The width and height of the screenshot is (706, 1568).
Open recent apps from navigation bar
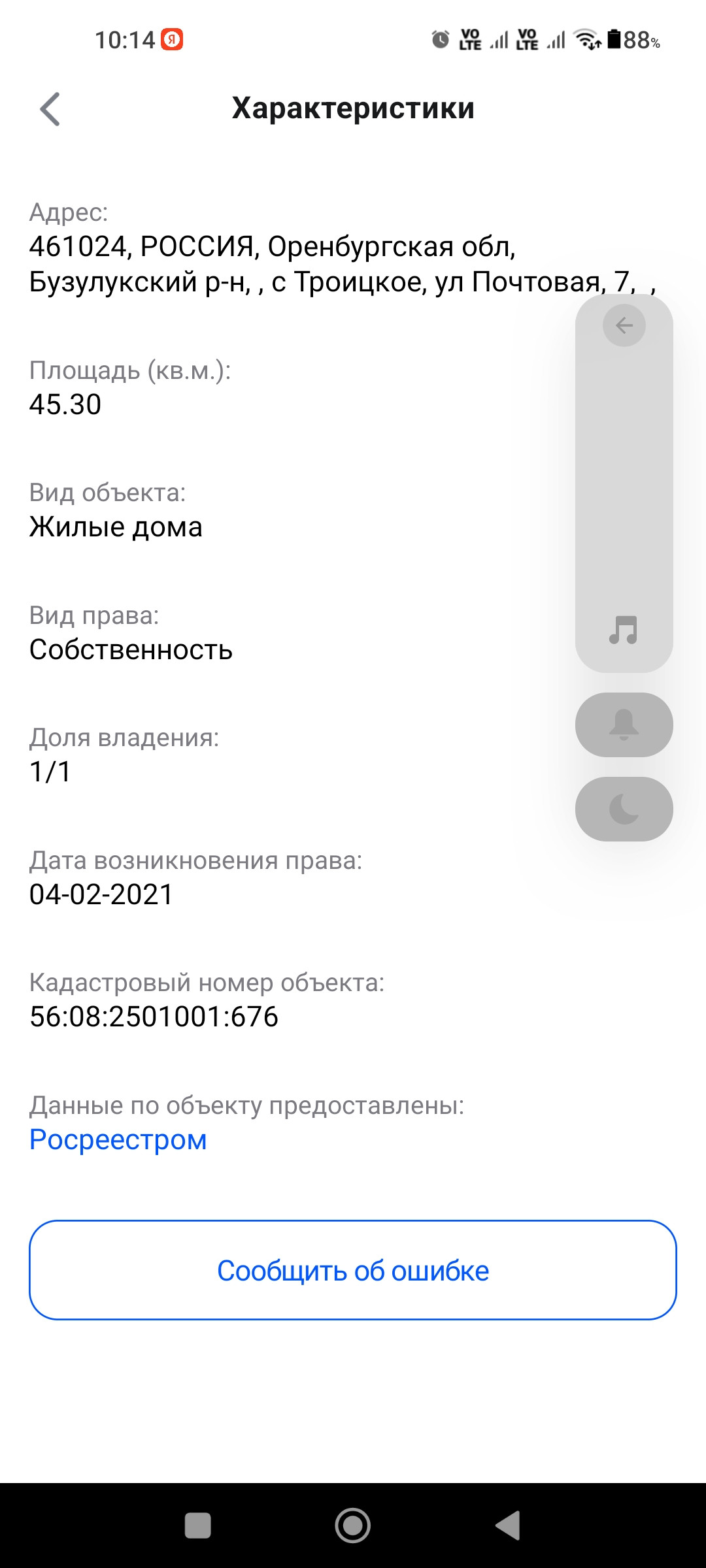(198, 1526)
